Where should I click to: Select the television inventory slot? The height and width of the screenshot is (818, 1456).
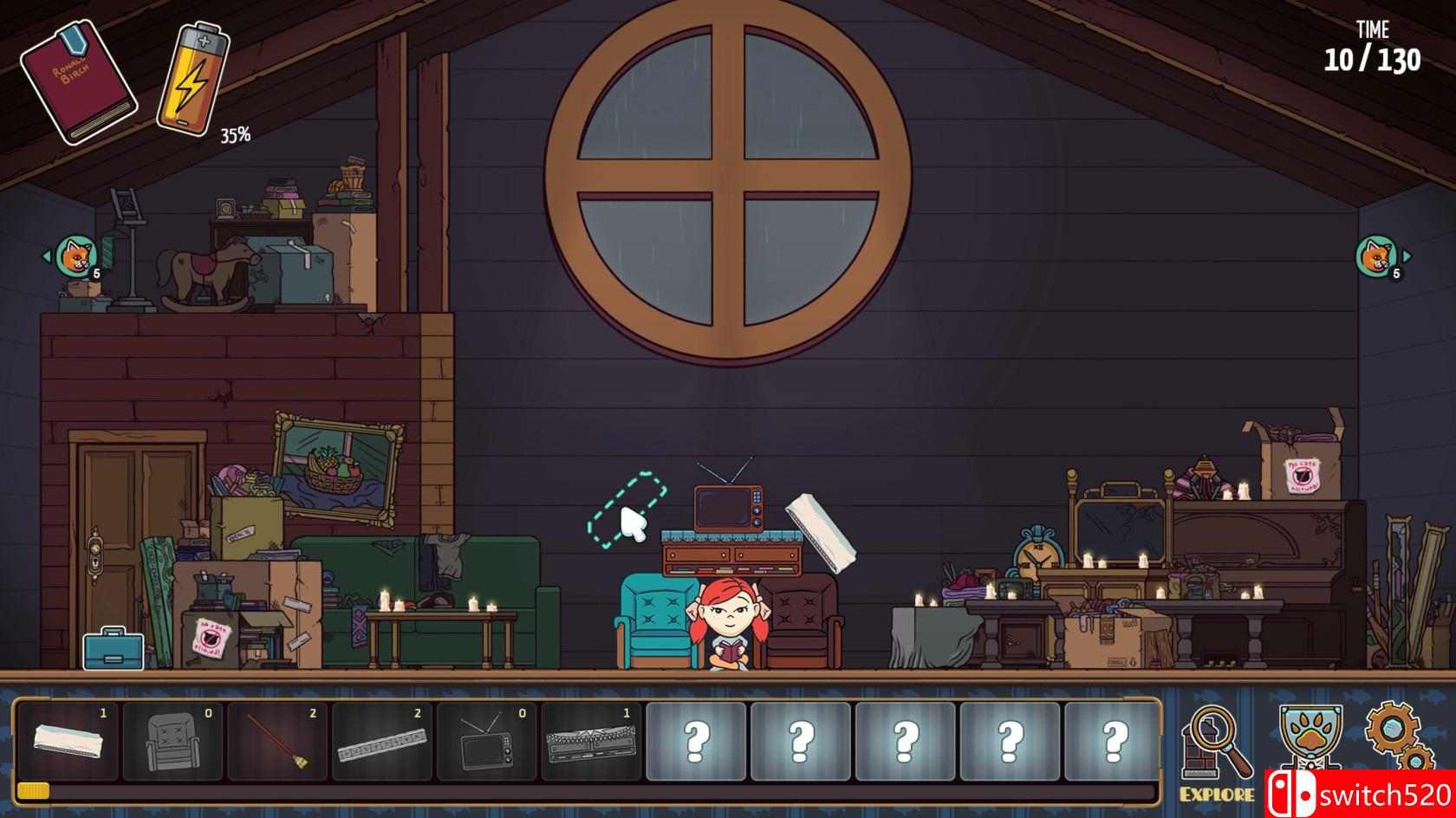click(x=487, y=742)
